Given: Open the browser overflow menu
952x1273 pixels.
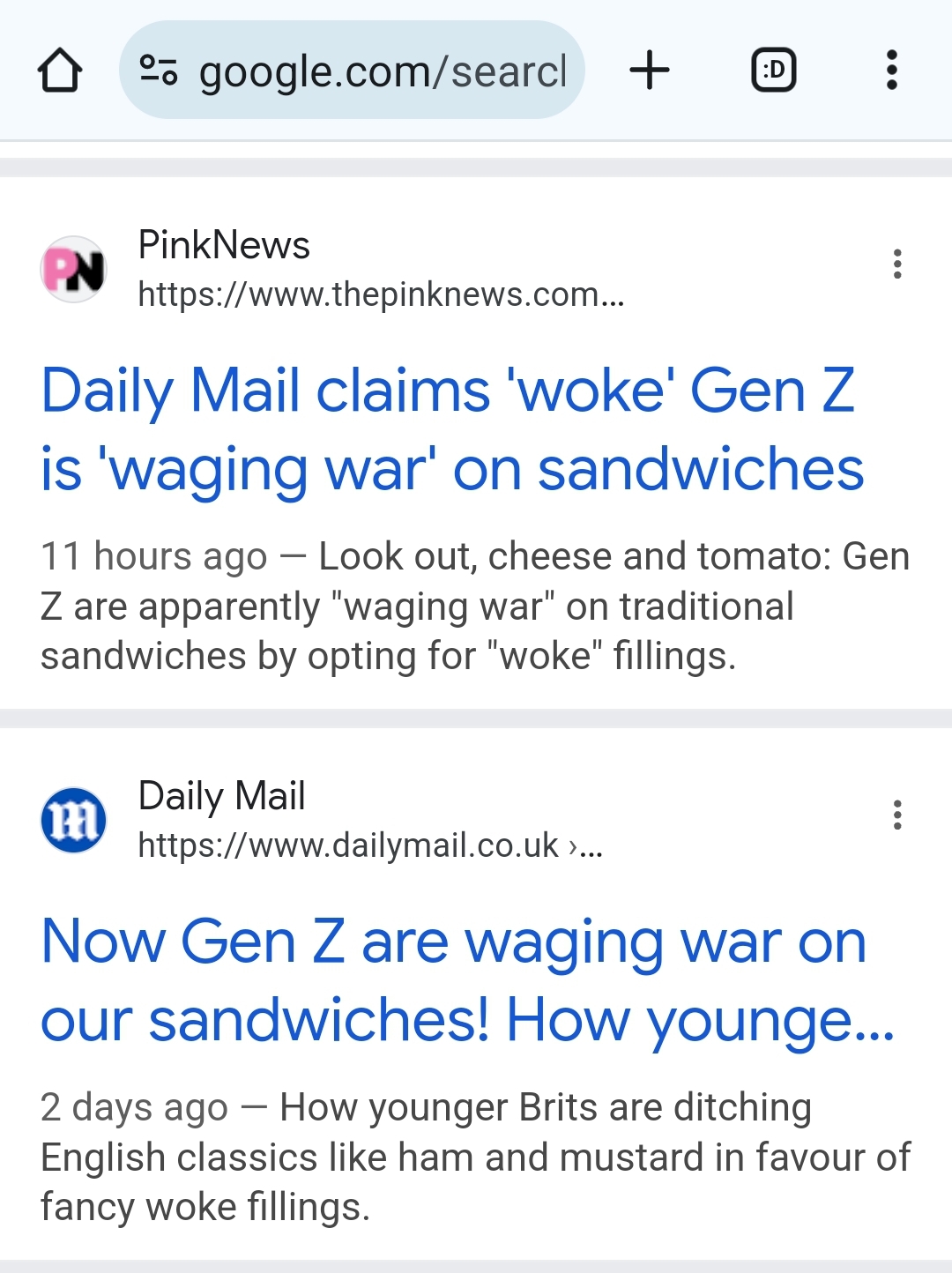Looking at the screenshot, I should [x=892, y=71].
